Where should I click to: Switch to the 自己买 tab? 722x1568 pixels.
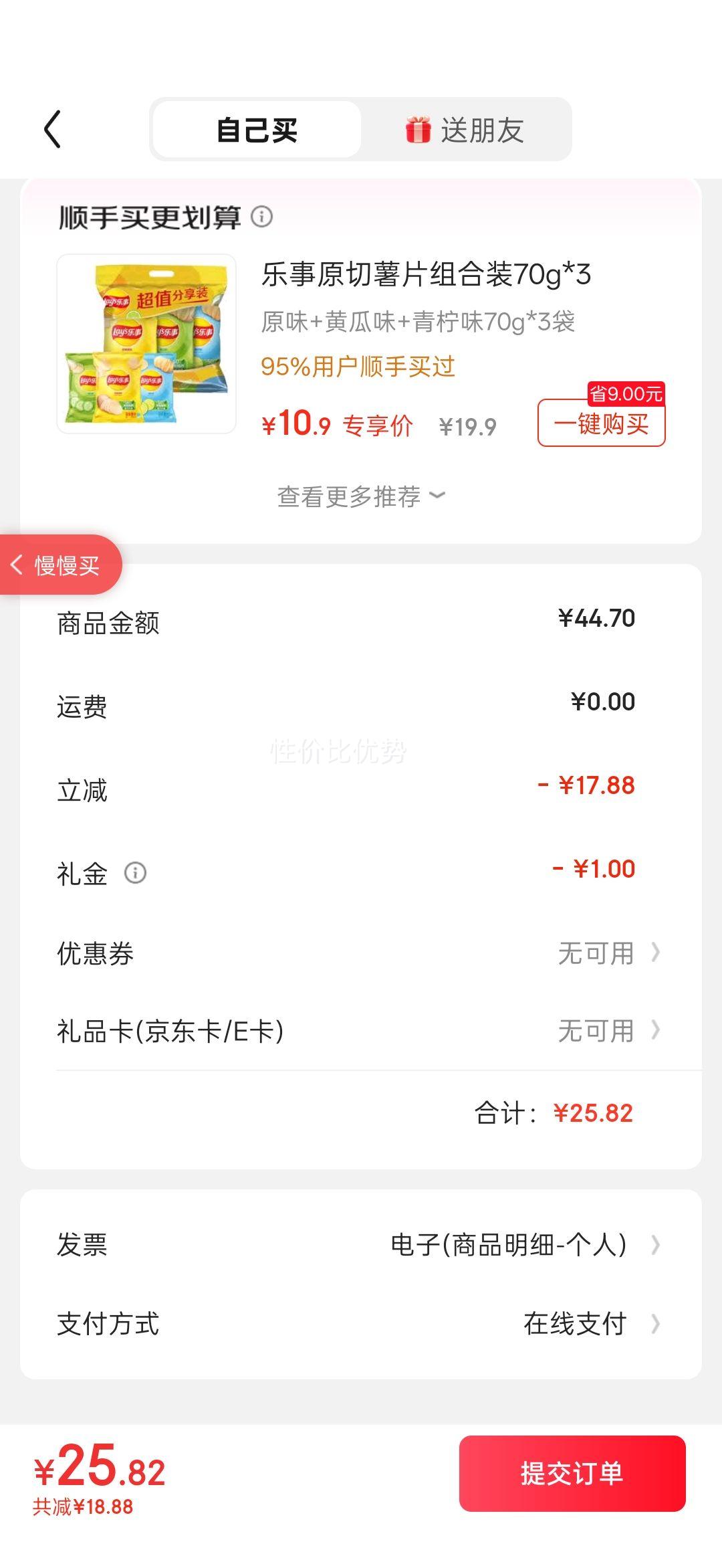point(257,130)
